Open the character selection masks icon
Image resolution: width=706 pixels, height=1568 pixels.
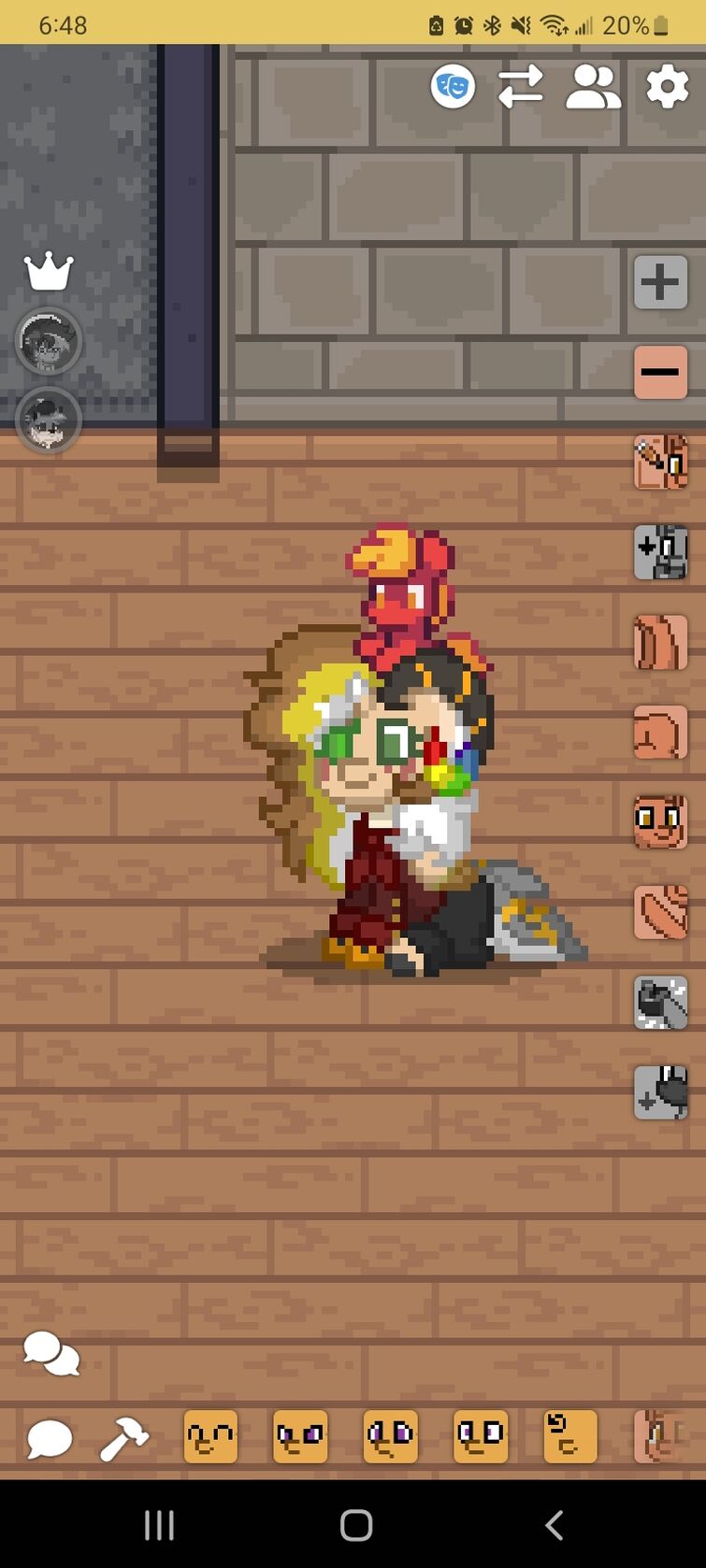point(453,88)
